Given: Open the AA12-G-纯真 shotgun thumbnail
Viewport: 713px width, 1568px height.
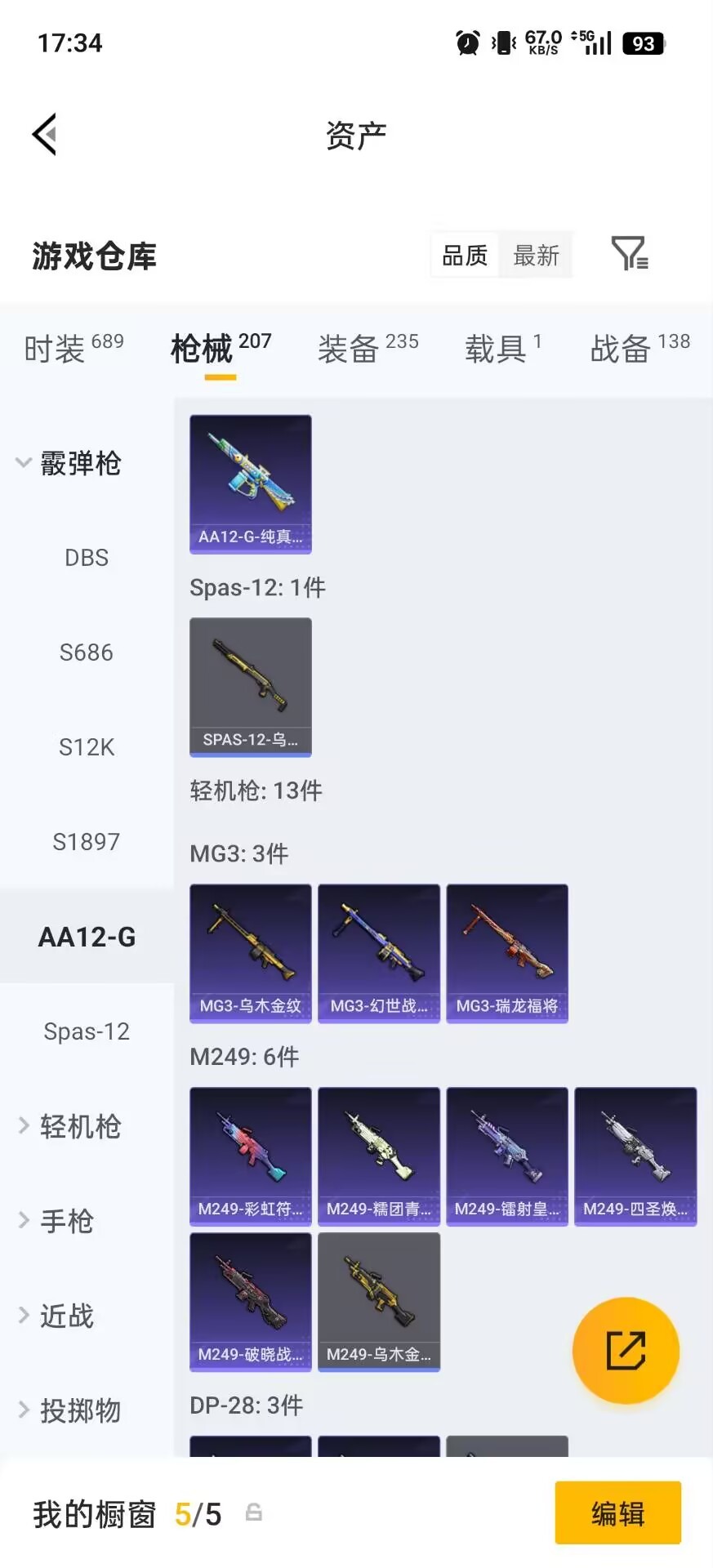Looking at the screenshot, I should tap(249, 483).
